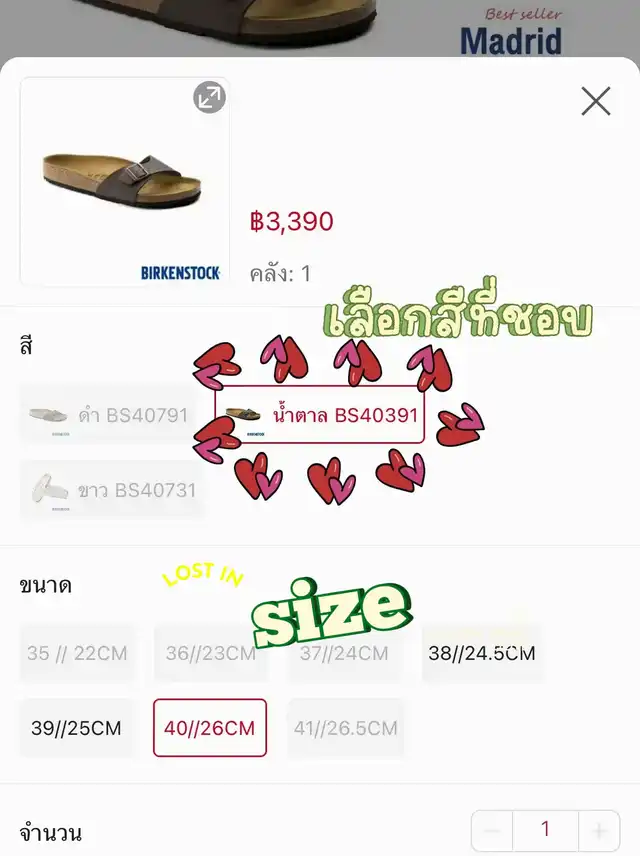Select the ดำ BS40791 color option
Screen dimensions: 640x856
coord(110,414)
